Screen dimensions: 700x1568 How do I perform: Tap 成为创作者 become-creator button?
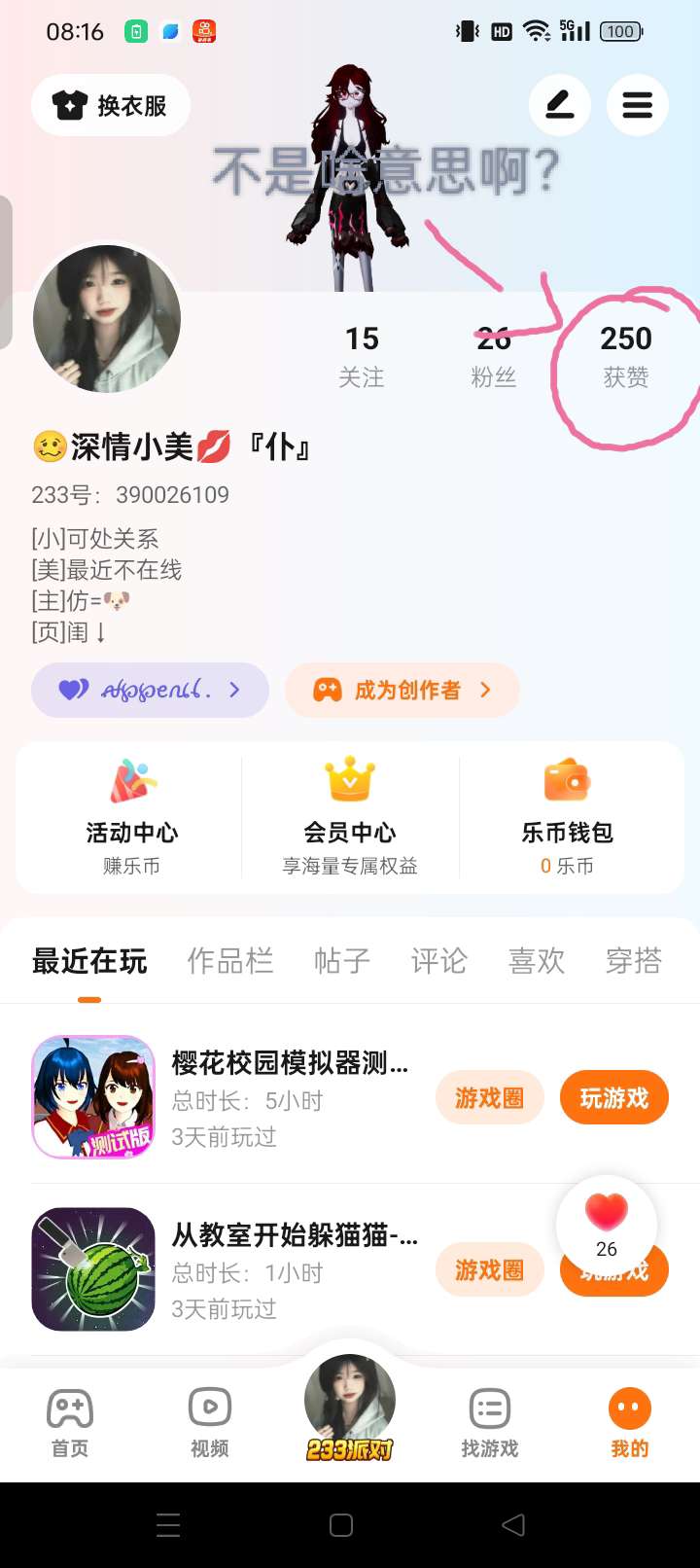point(402,690)
